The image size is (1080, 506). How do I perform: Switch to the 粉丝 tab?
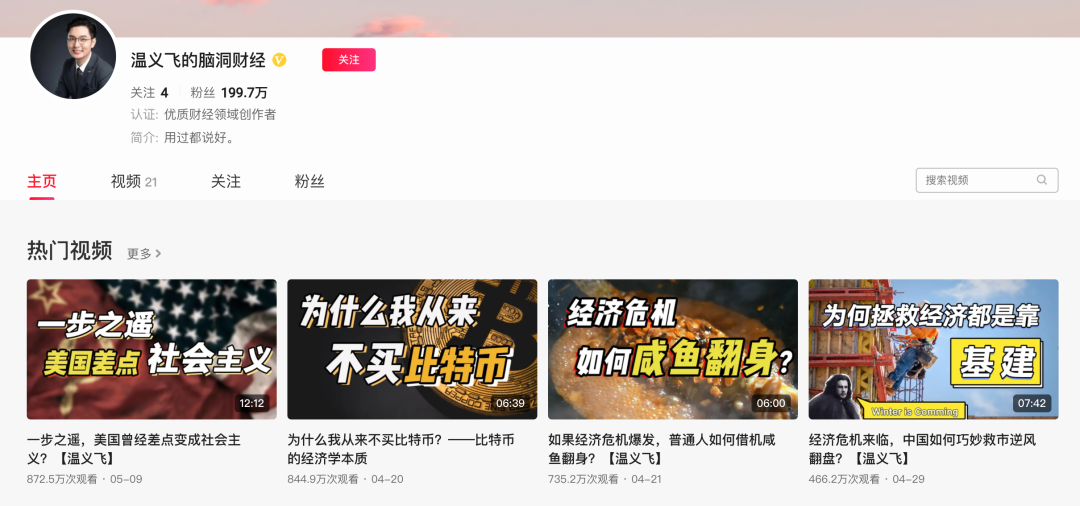pos(309,181)
